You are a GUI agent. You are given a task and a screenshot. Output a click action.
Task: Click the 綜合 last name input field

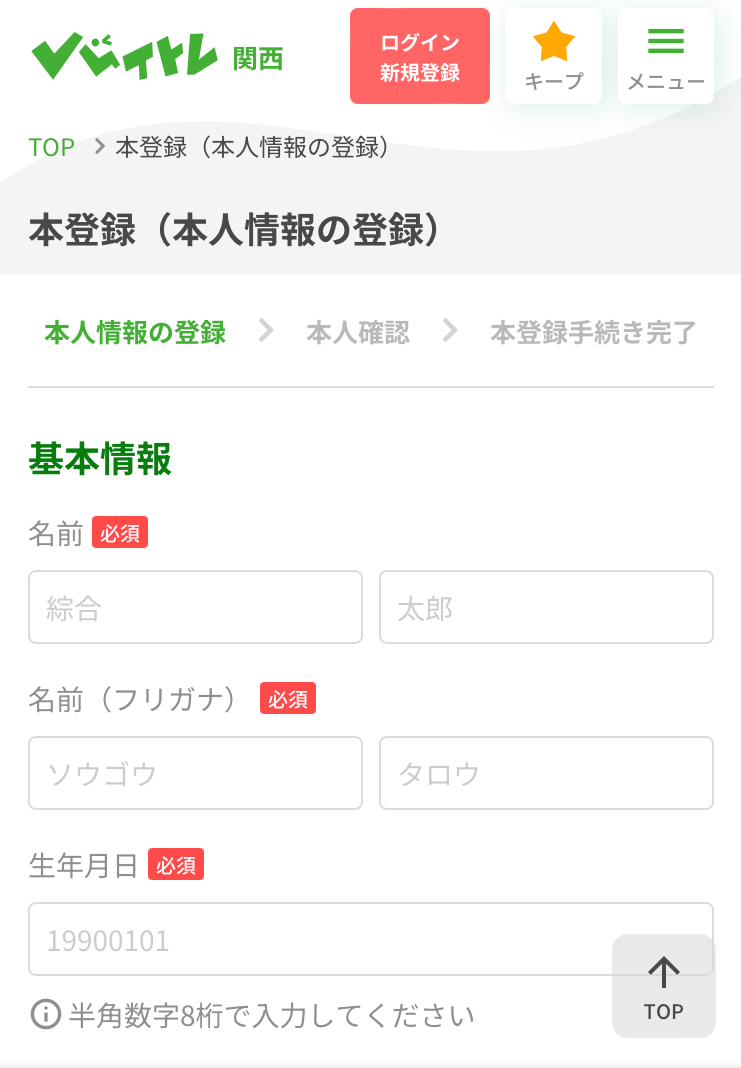click(195, 607)
